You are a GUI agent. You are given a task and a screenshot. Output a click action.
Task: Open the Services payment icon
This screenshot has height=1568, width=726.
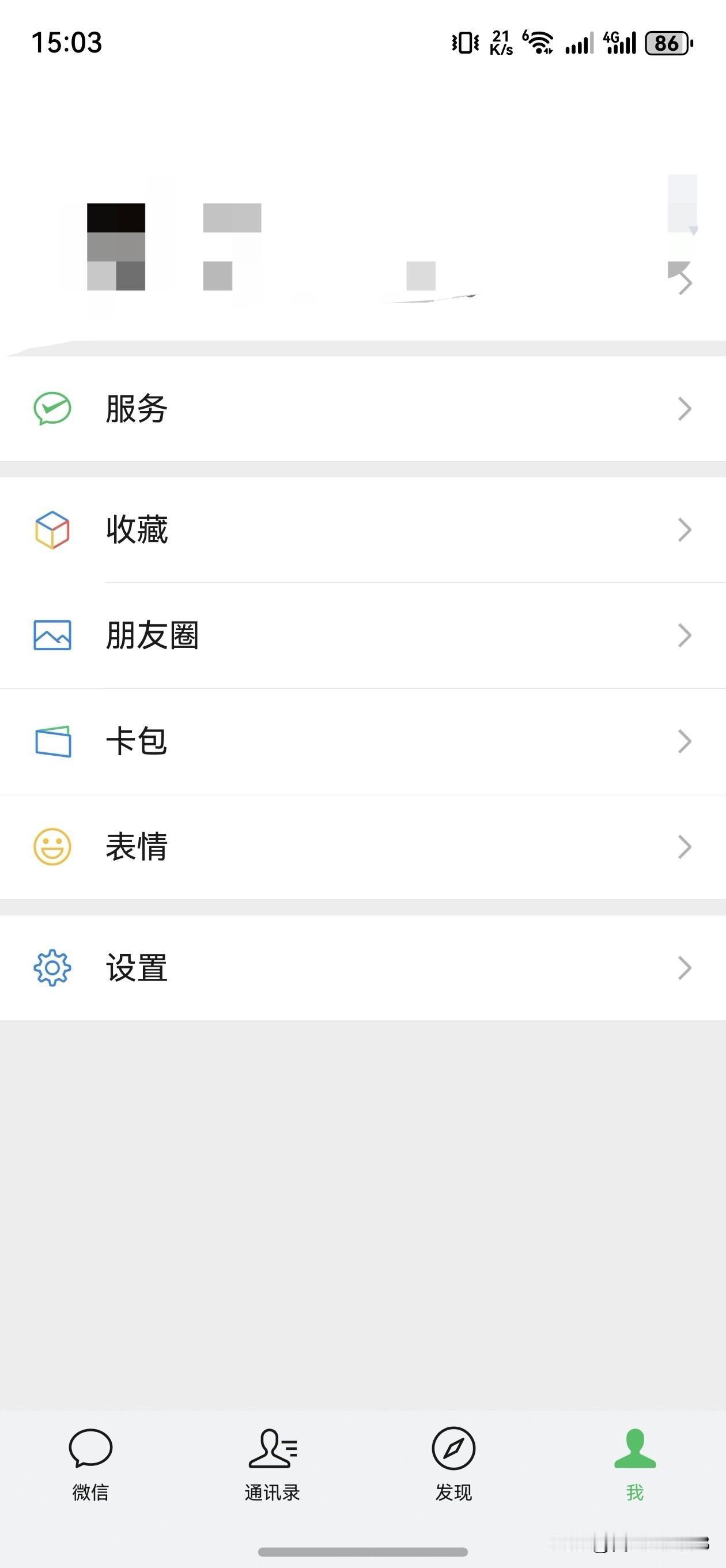[x=52, y=409]
